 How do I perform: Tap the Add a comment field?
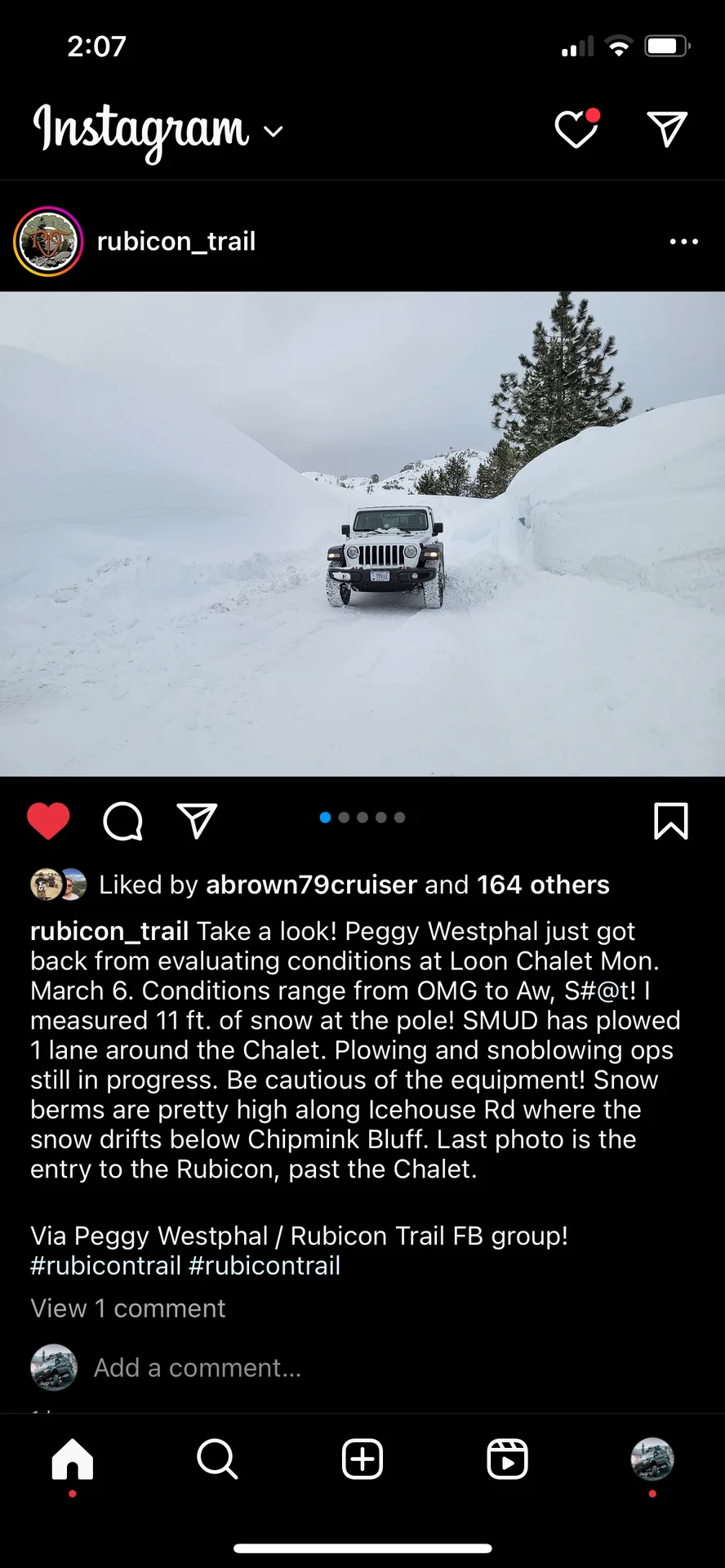(198, 1367)
